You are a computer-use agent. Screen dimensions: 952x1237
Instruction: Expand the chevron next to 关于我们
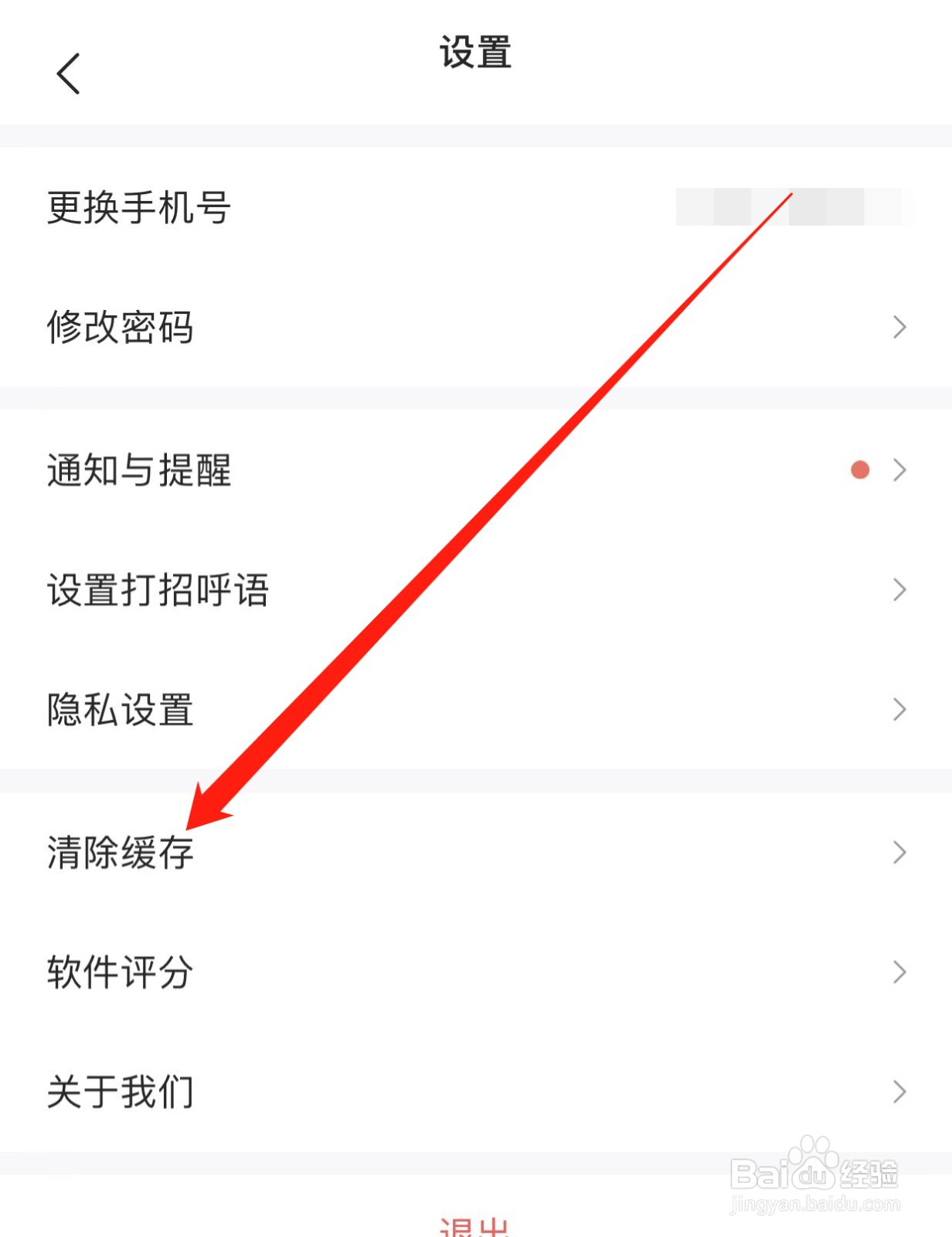click(x=899, y=1092)
